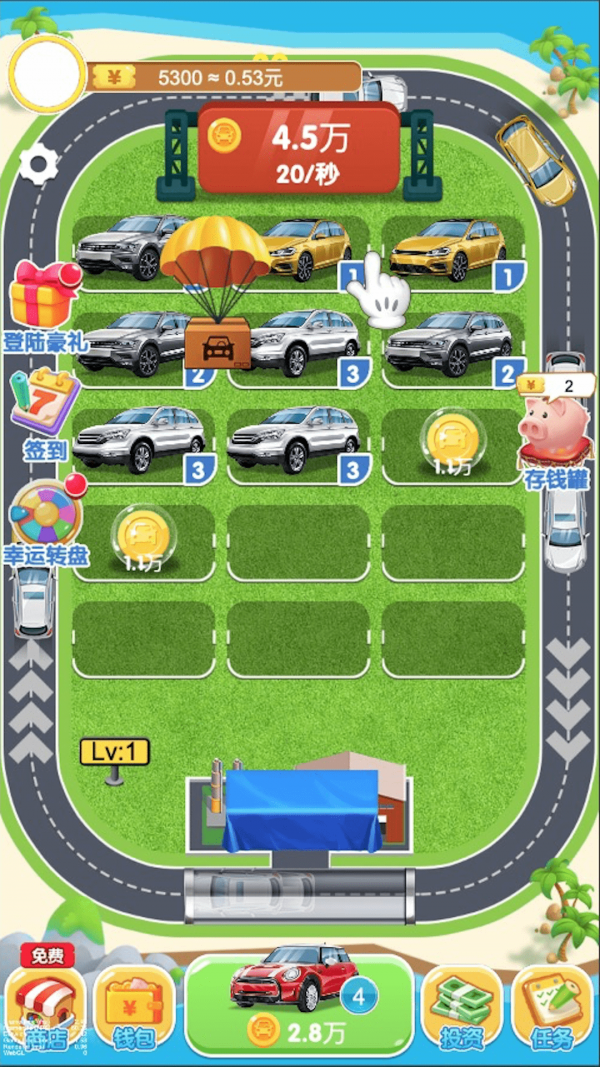Screen dimensions: 600x1067
Task: Open the 5300 ≈ 0.53元 balance bar
Action: (225, 76)
